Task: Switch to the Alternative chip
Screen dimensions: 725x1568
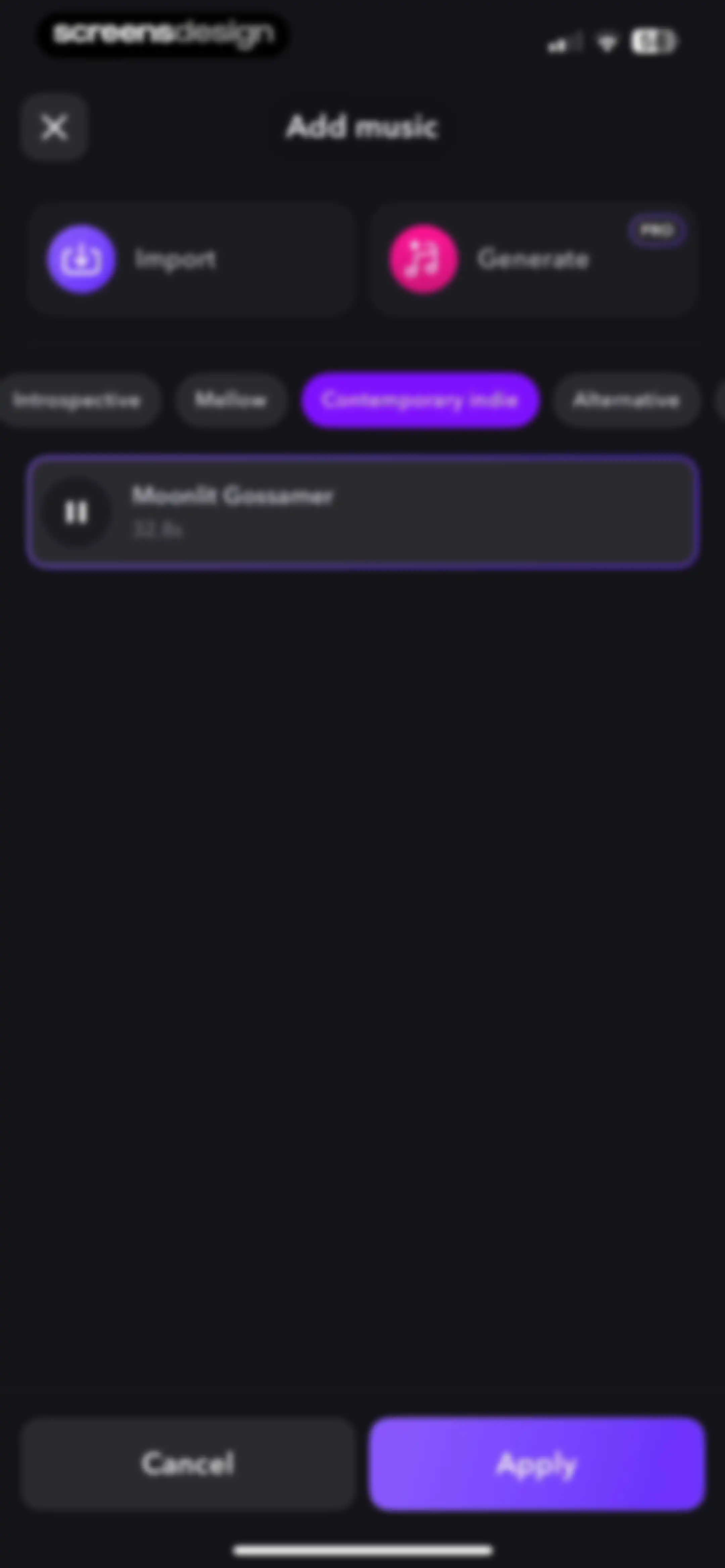Action: [x=626, y=400]
